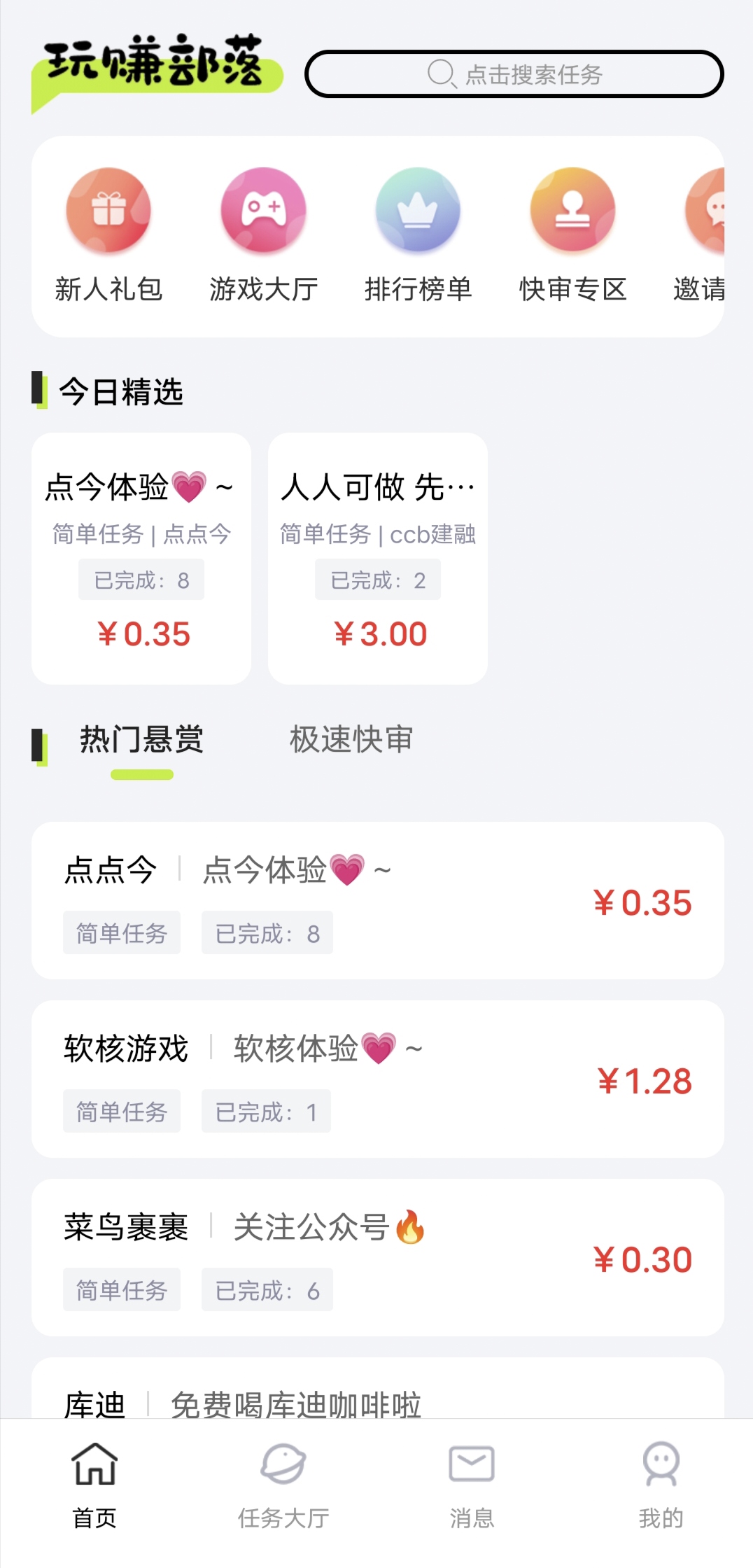Open the 菜鸟裹裹 关注公众号 task
The height and width of the screenshot is (1568, 753).
[378, 1257]
